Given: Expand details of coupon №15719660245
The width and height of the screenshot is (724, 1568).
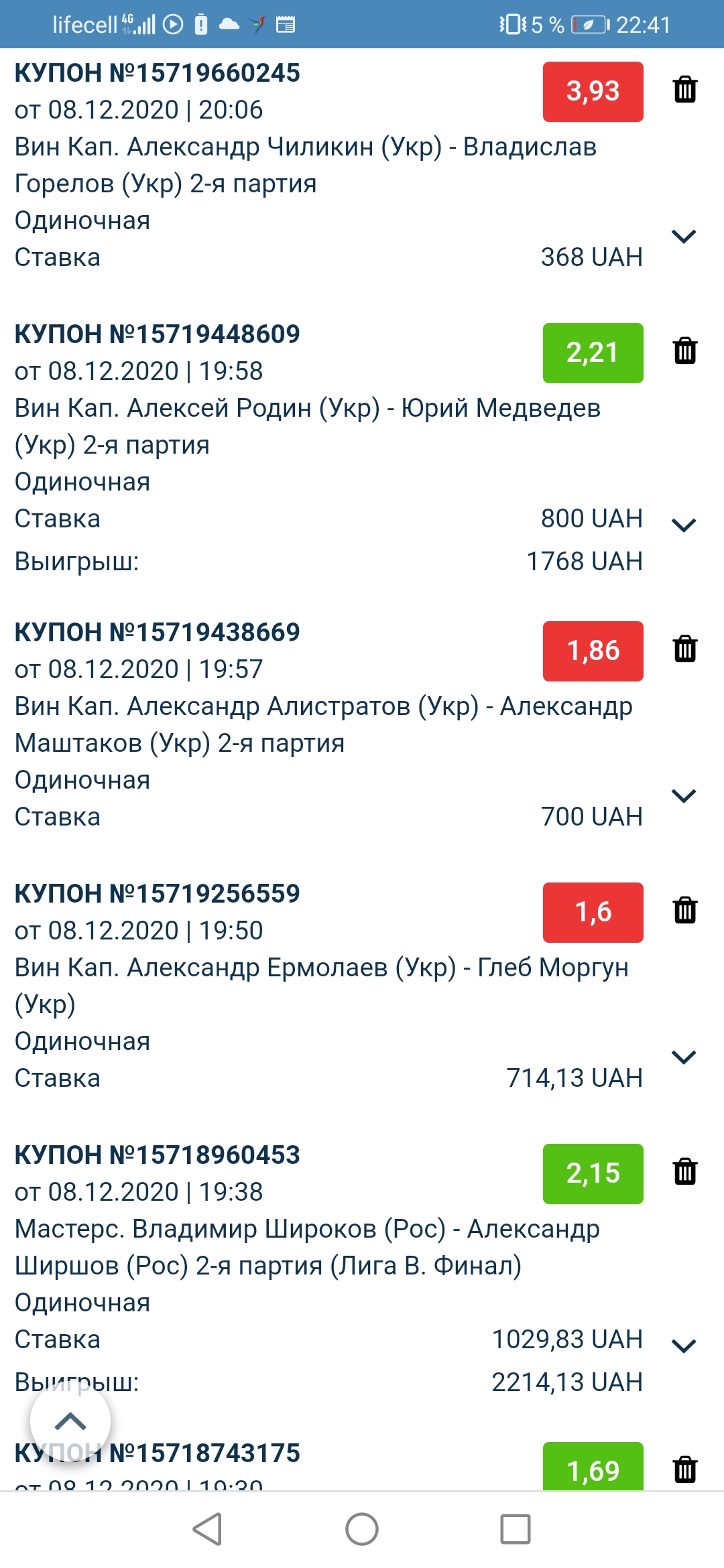Looking at the screenshot, I should click(684, 236).
